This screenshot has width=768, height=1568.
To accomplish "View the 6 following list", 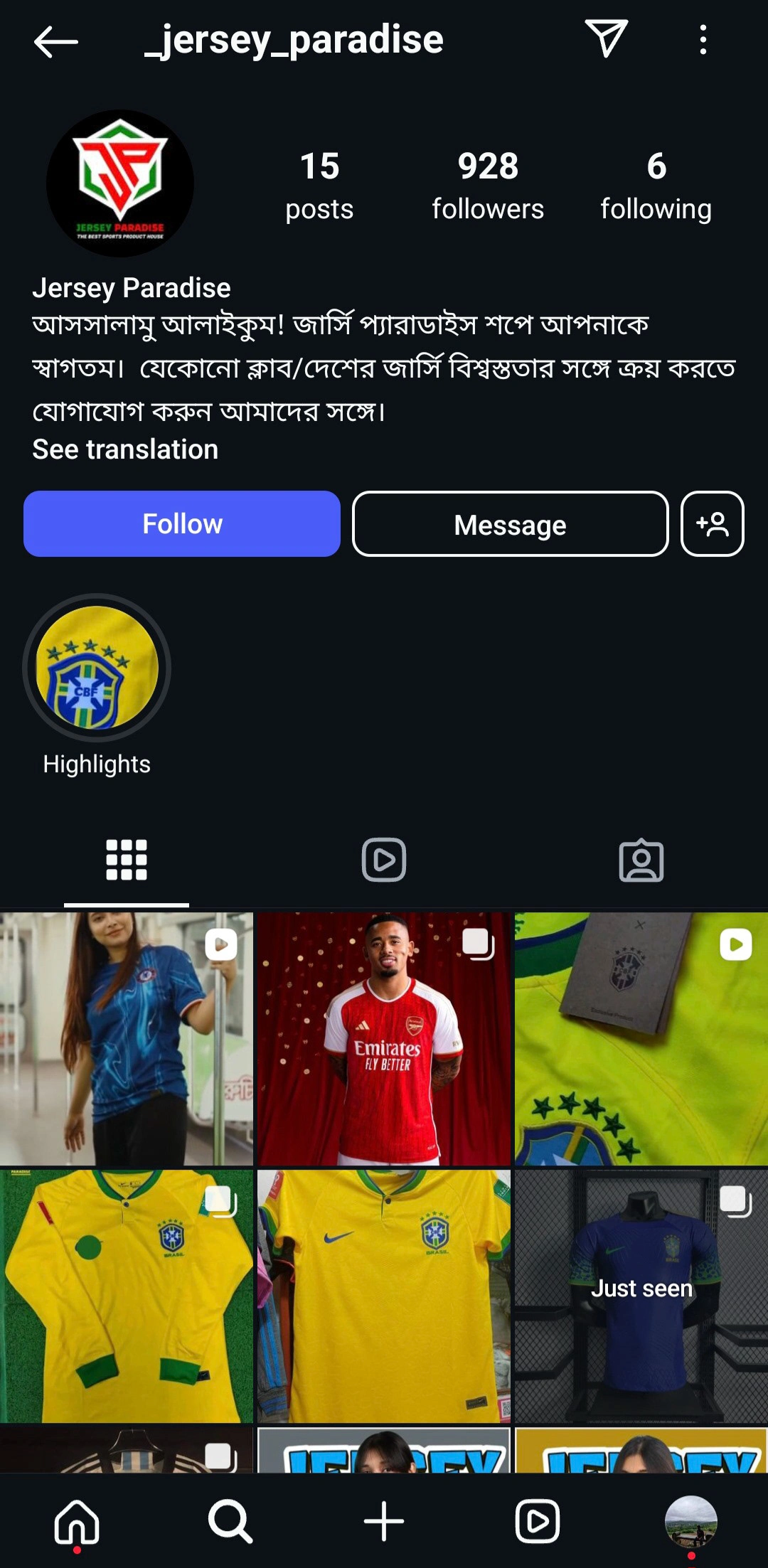I will [x=656, y=185].
